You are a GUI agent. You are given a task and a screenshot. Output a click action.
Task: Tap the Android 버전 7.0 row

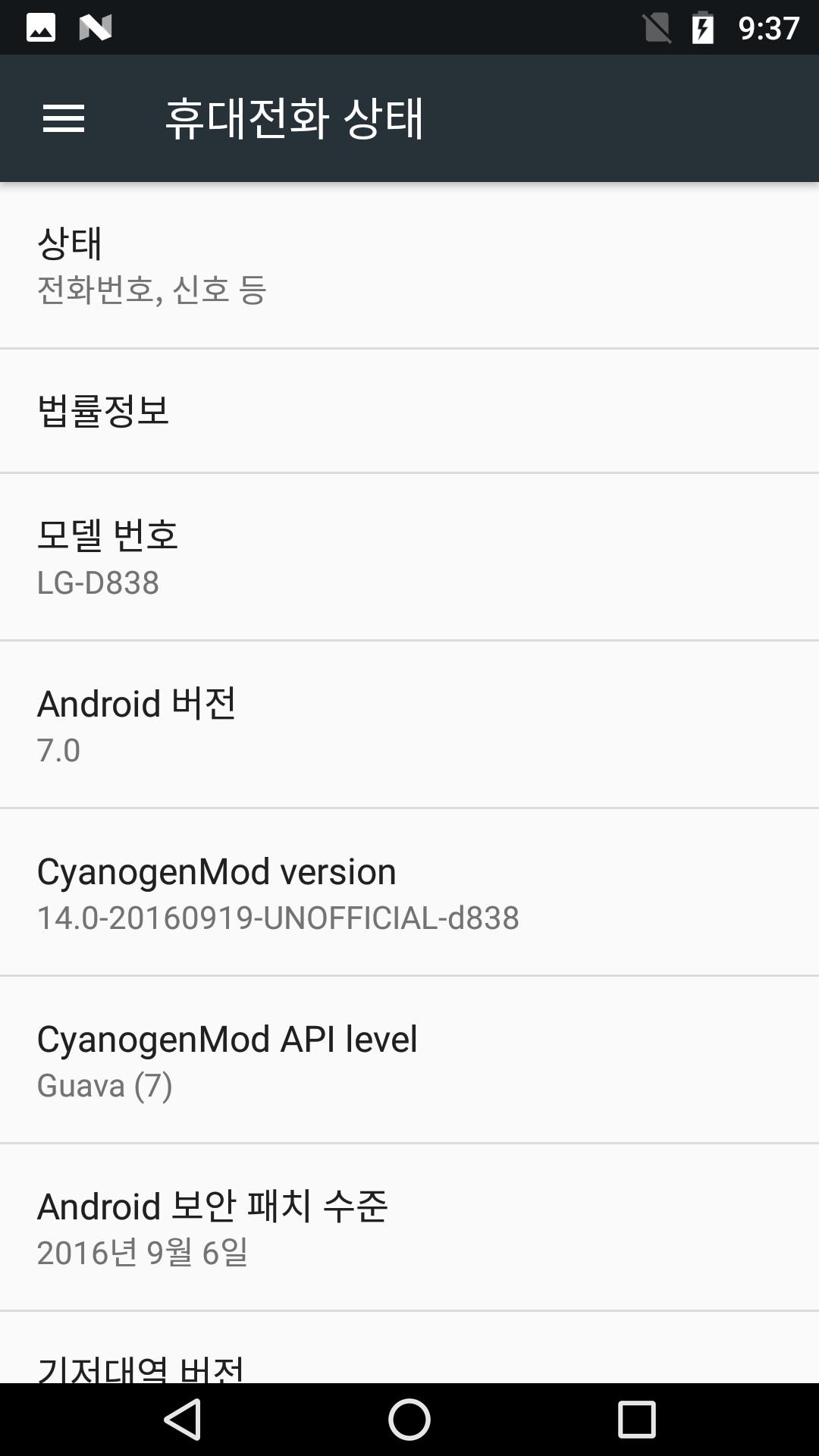pyautogui.click(x=409, y=725)
